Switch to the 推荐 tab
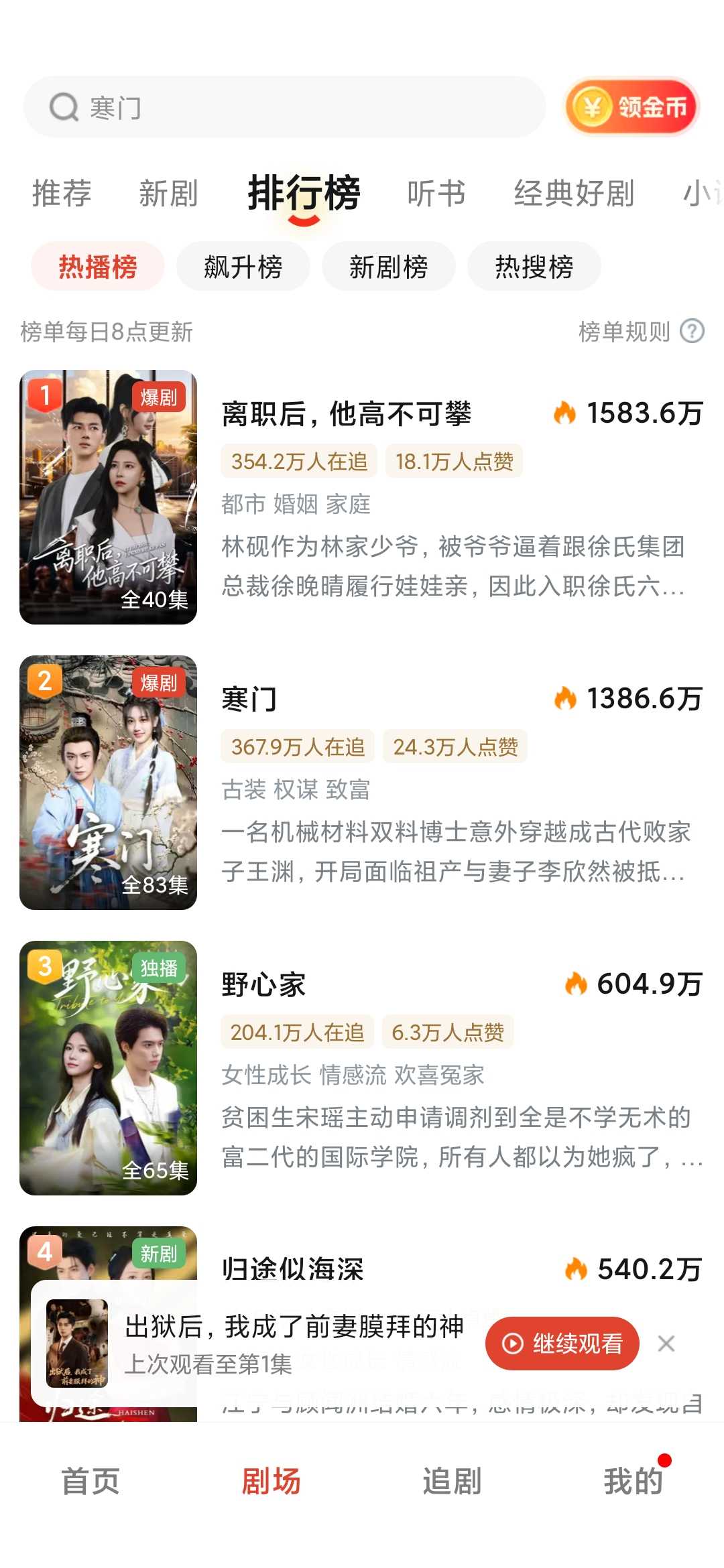This screenshot has height=1568, width=724. (62, 194)
